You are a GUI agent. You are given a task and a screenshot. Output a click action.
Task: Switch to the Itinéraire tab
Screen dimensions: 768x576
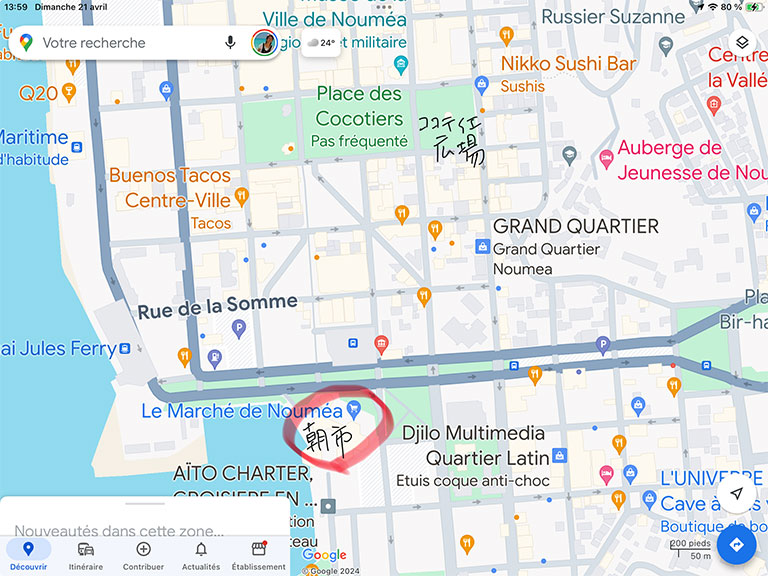[86, 555]
